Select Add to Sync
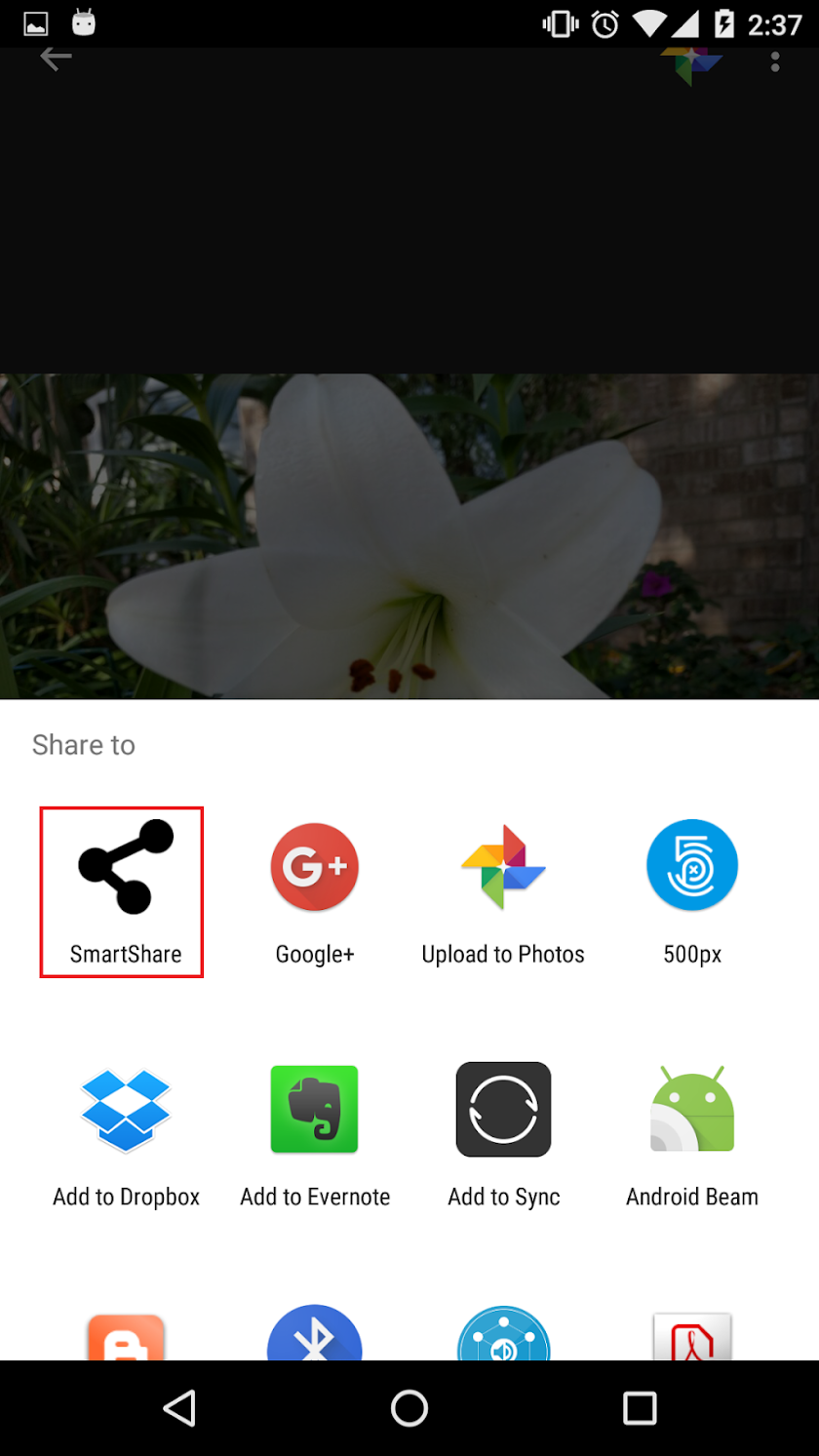 pyautogui.click(x=503, y=1131)
